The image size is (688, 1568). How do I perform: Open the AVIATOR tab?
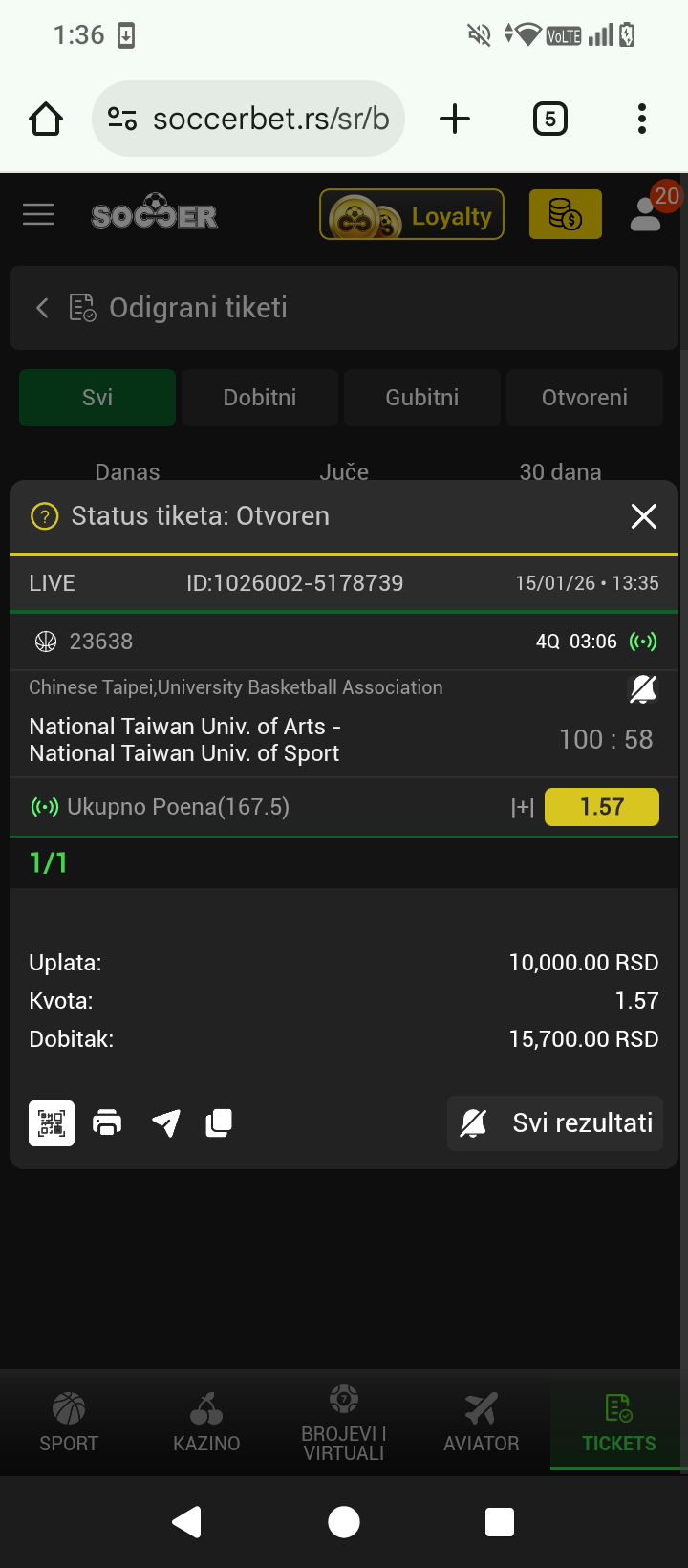point(482,1423)
